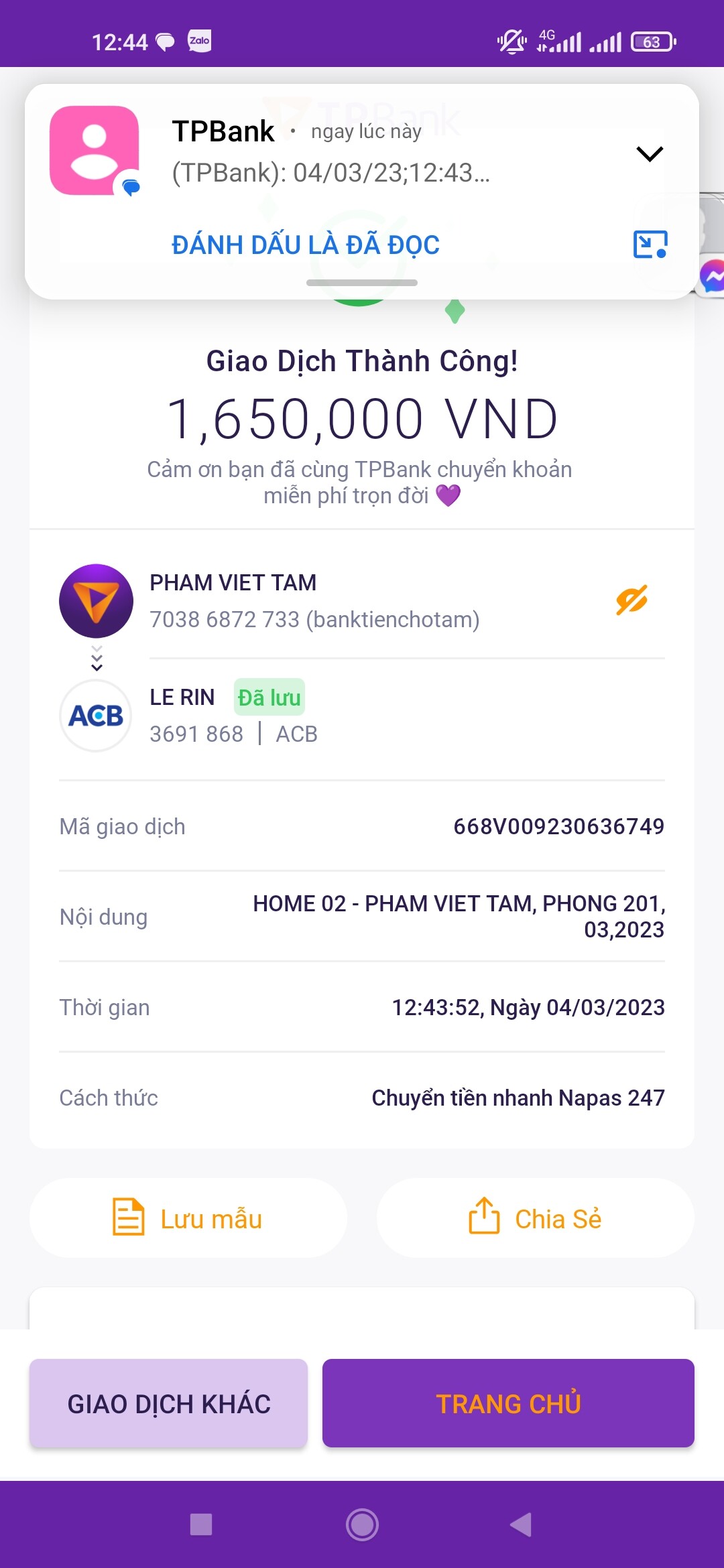Tap Lưu mẫu to save template
The image size is (724, 1568).
click(x=188, y=1218)
